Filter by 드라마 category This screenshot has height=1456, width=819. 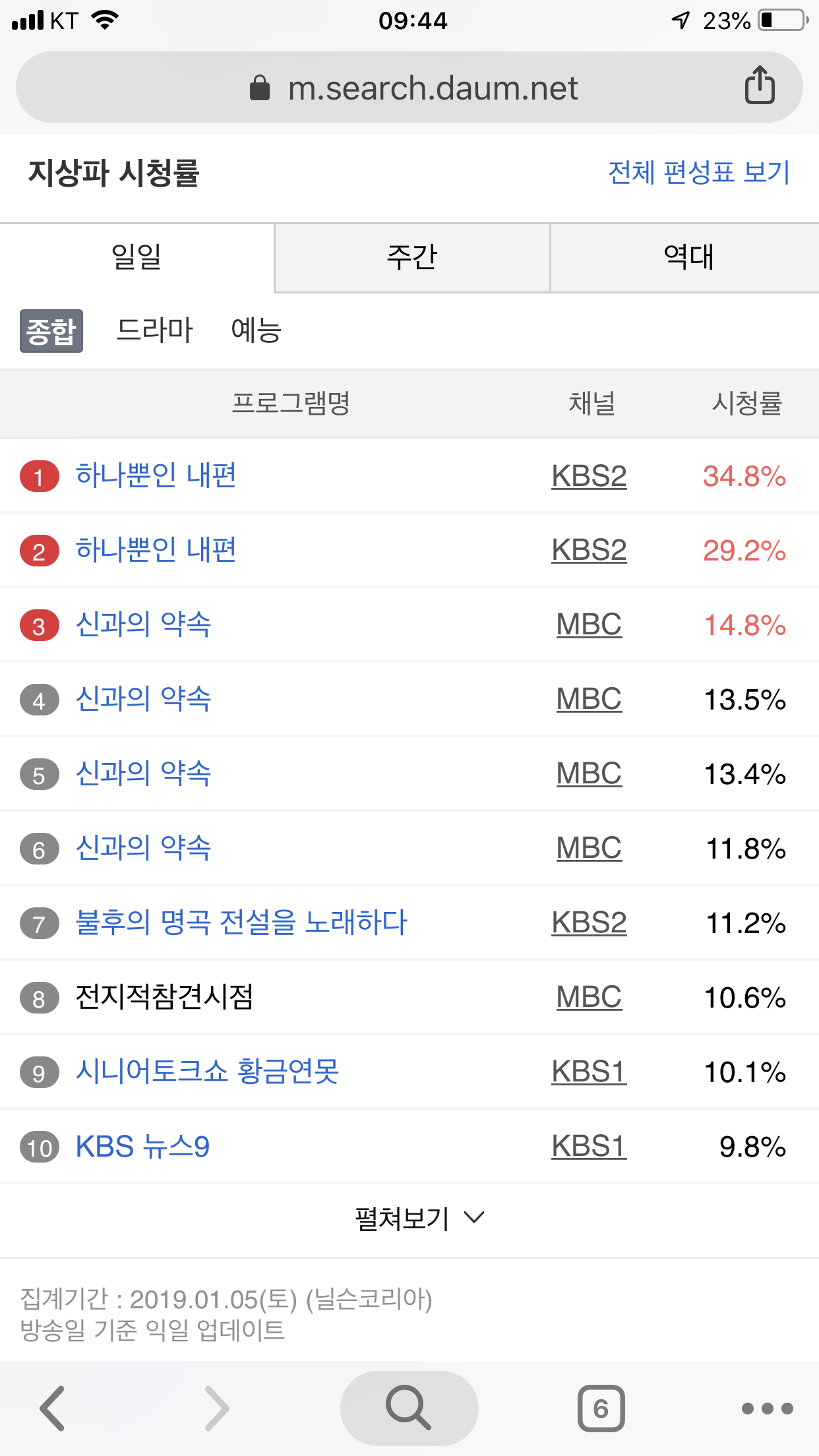(154, 330)
